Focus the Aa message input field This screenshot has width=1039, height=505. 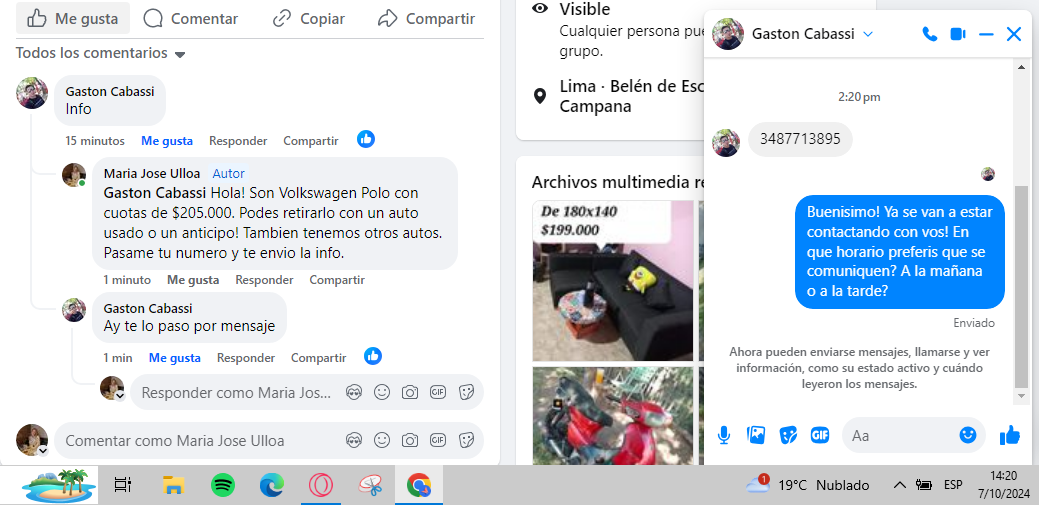(x=900, y=435)
